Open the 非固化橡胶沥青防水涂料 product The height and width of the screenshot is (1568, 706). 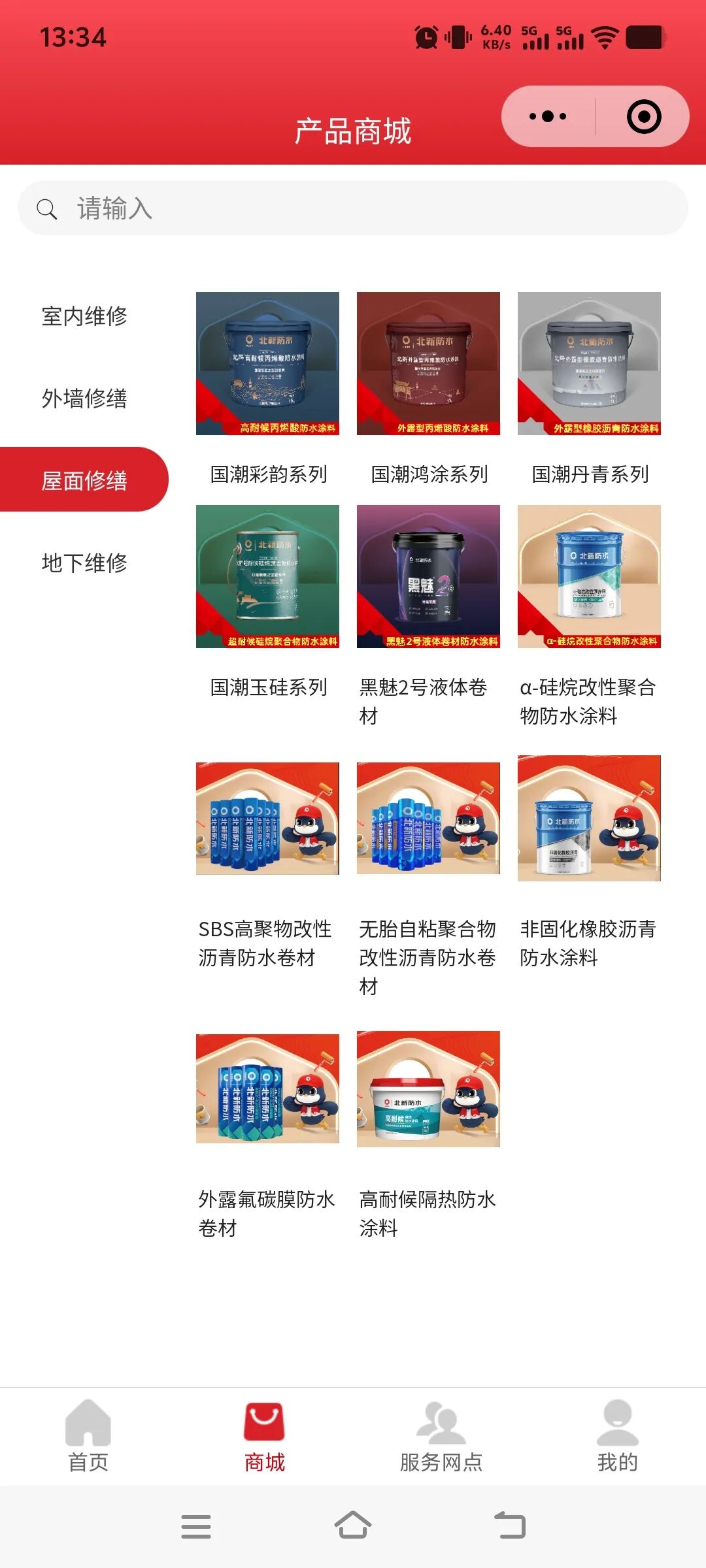click(589, 819)
